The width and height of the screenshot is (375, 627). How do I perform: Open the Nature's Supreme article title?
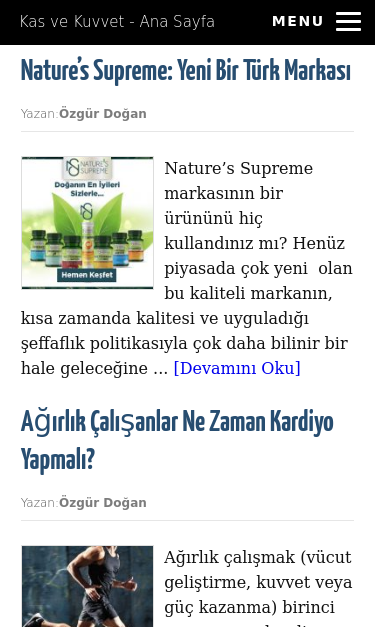(x=186, y=70)
